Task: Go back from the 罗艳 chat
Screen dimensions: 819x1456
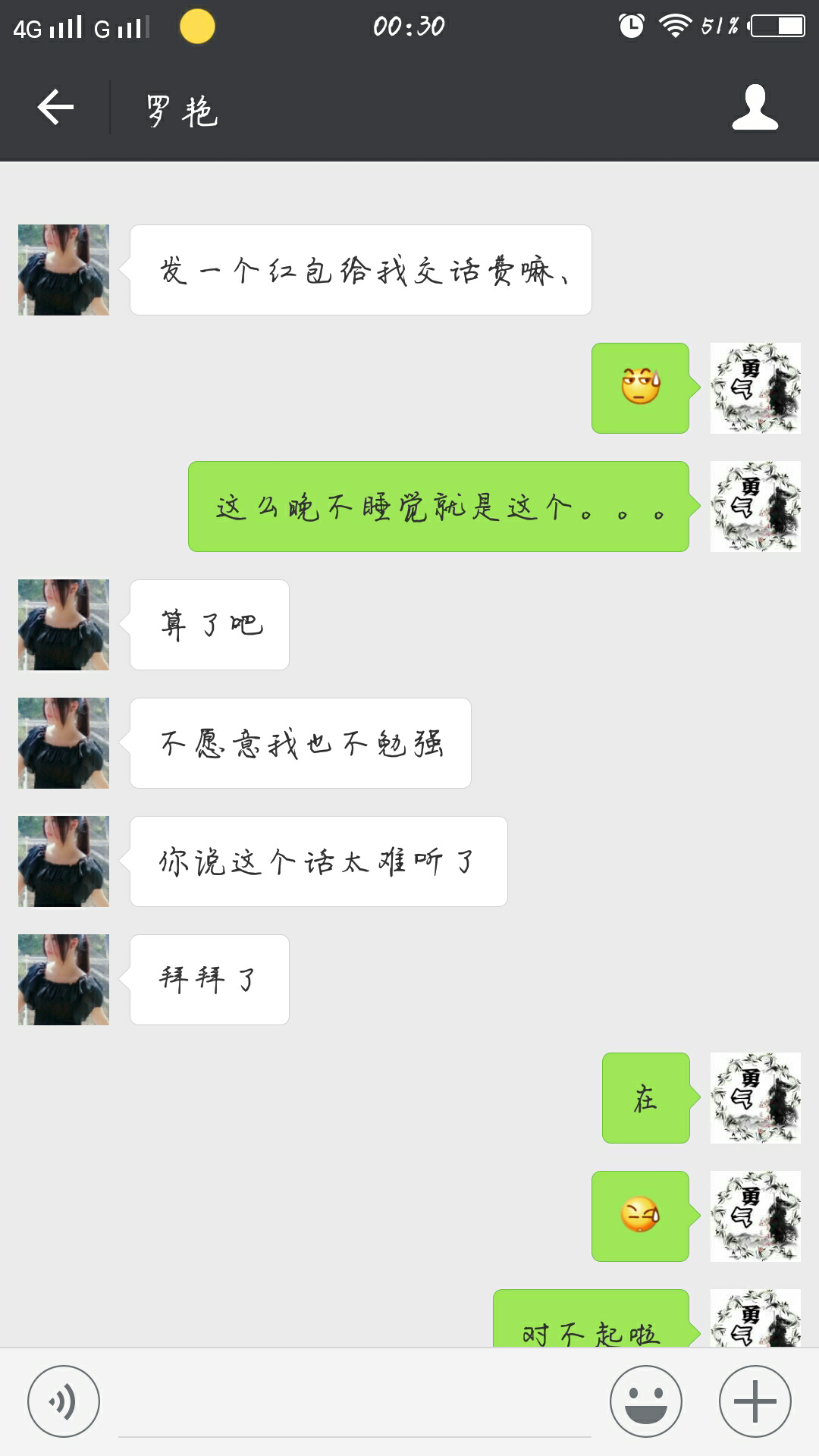Action: point(55,107)
